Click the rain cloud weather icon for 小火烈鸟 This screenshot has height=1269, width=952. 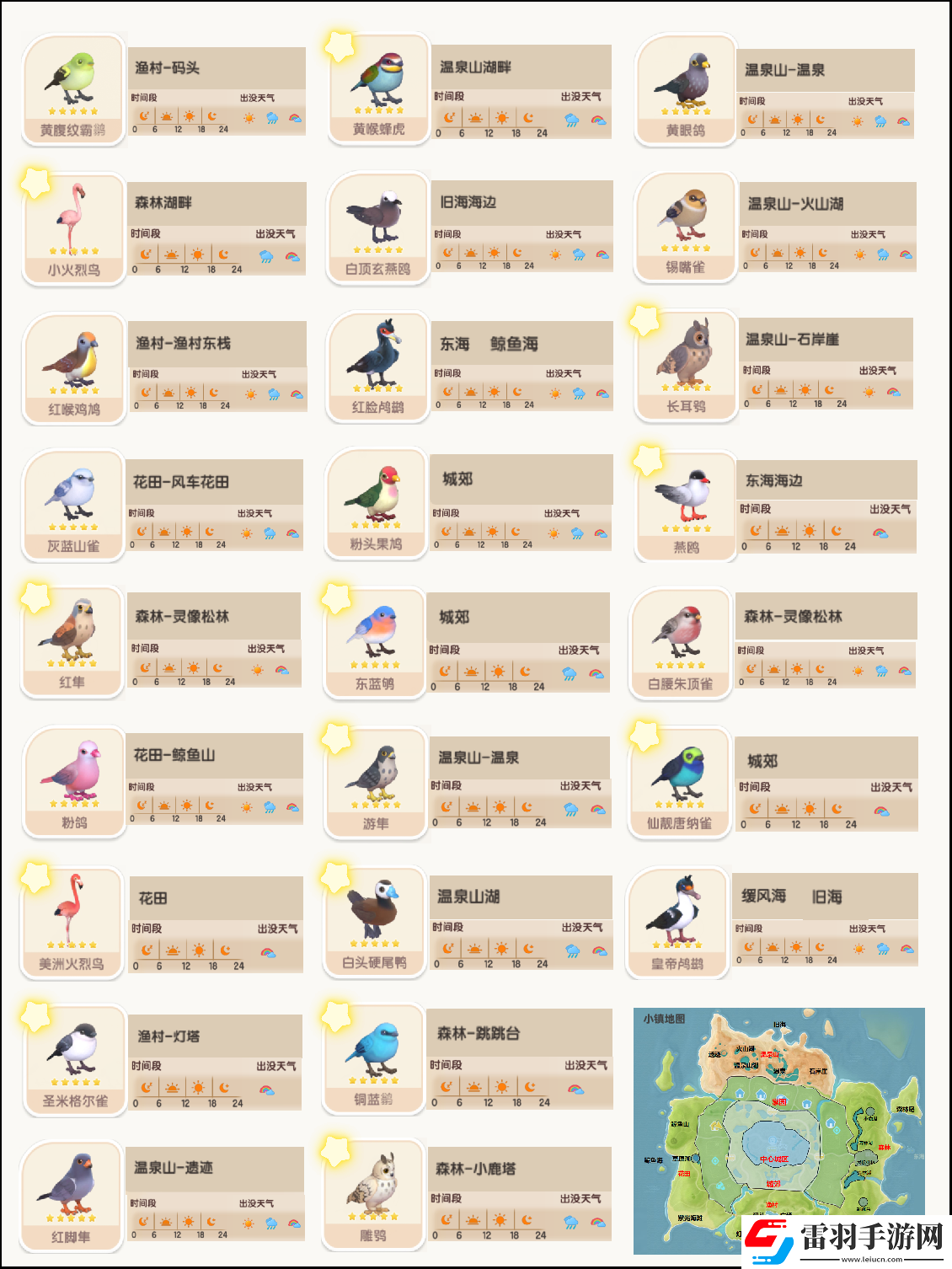pyautogui.click(x=265, y=254)
